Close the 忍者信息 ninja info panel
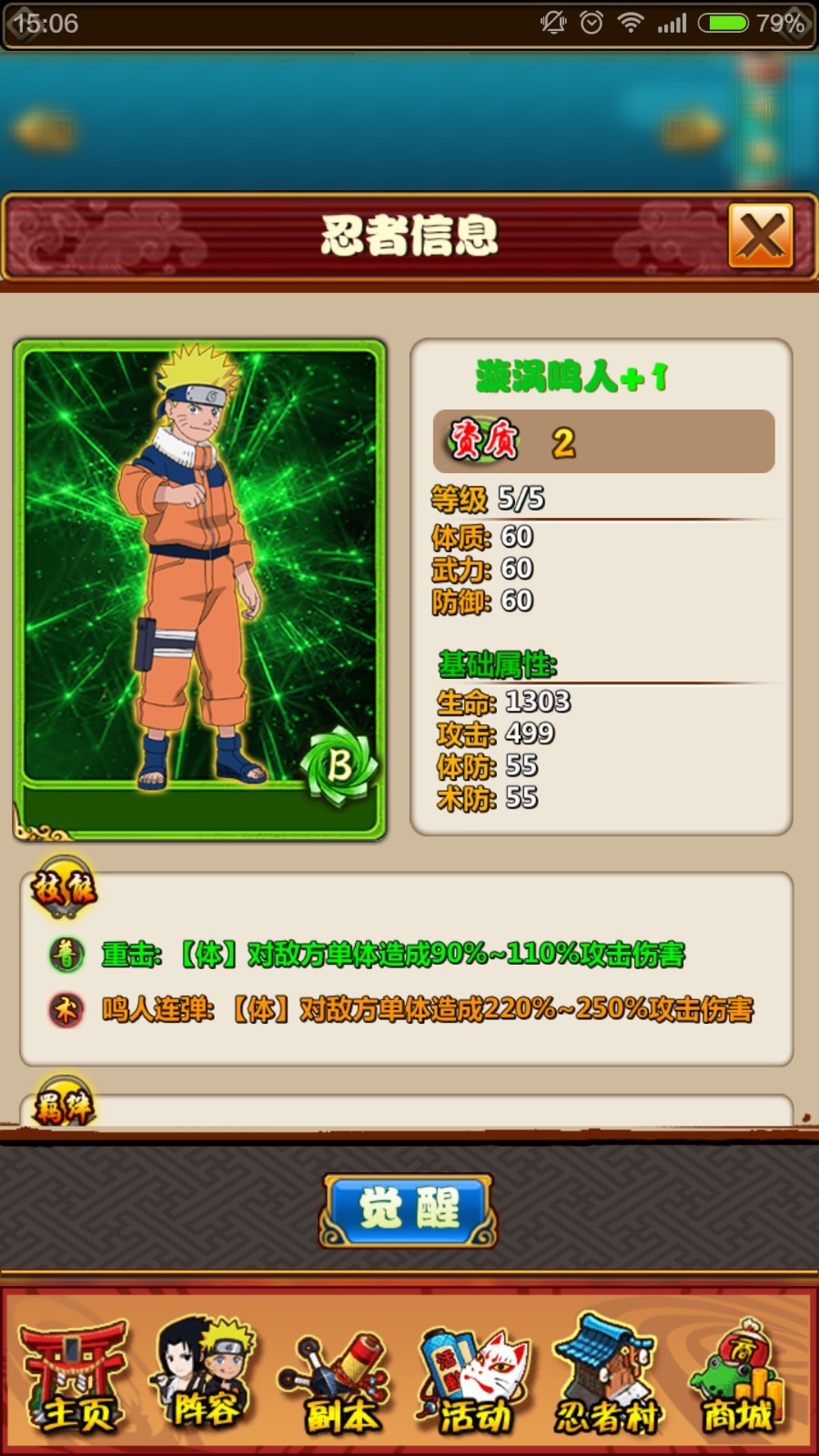This screenshot has width=819, height=1456. tap(761, 236)
